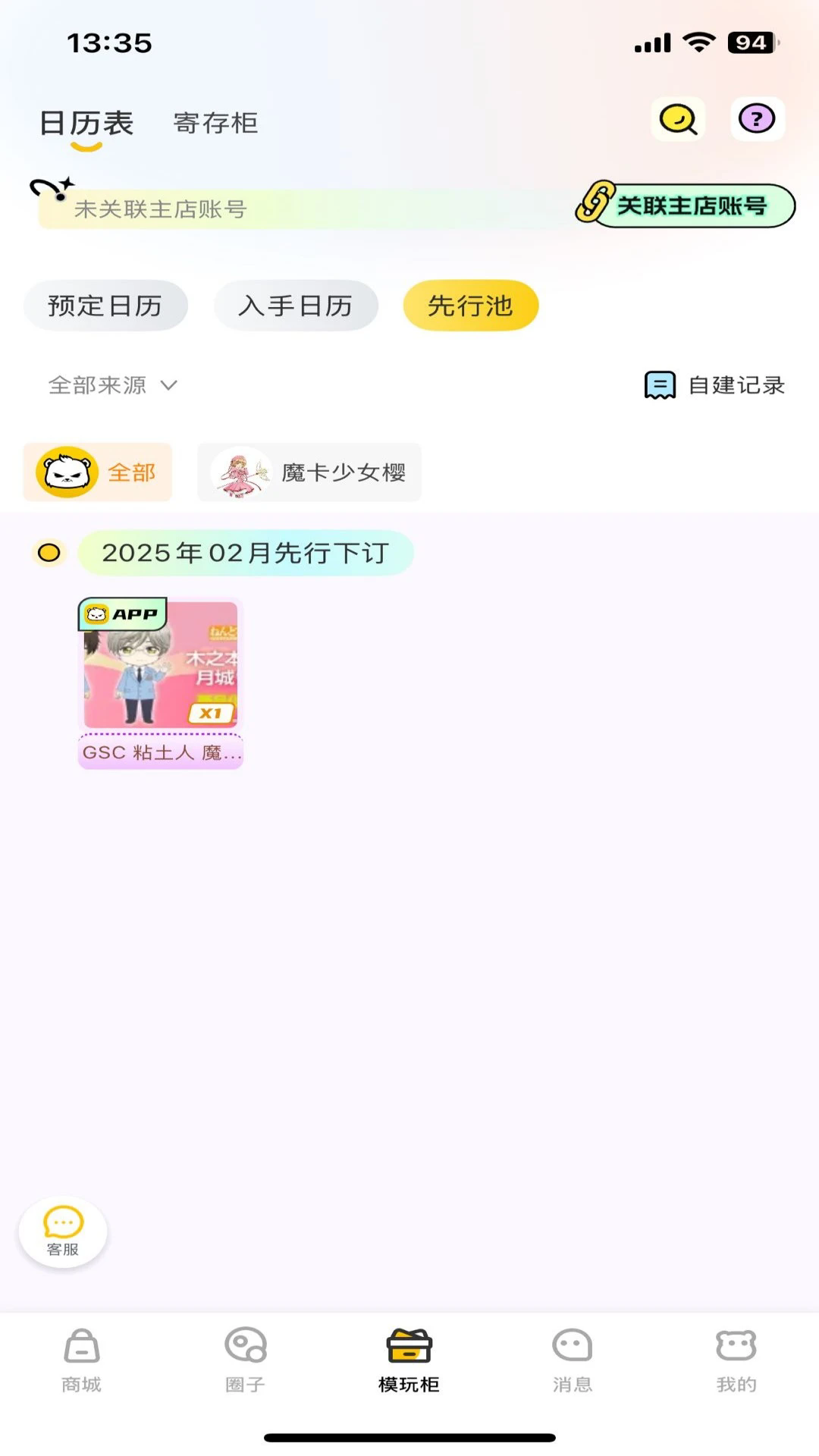819x1456 pixels.
Task: Switch to 预定日历
Action: (x=105, y=306)
